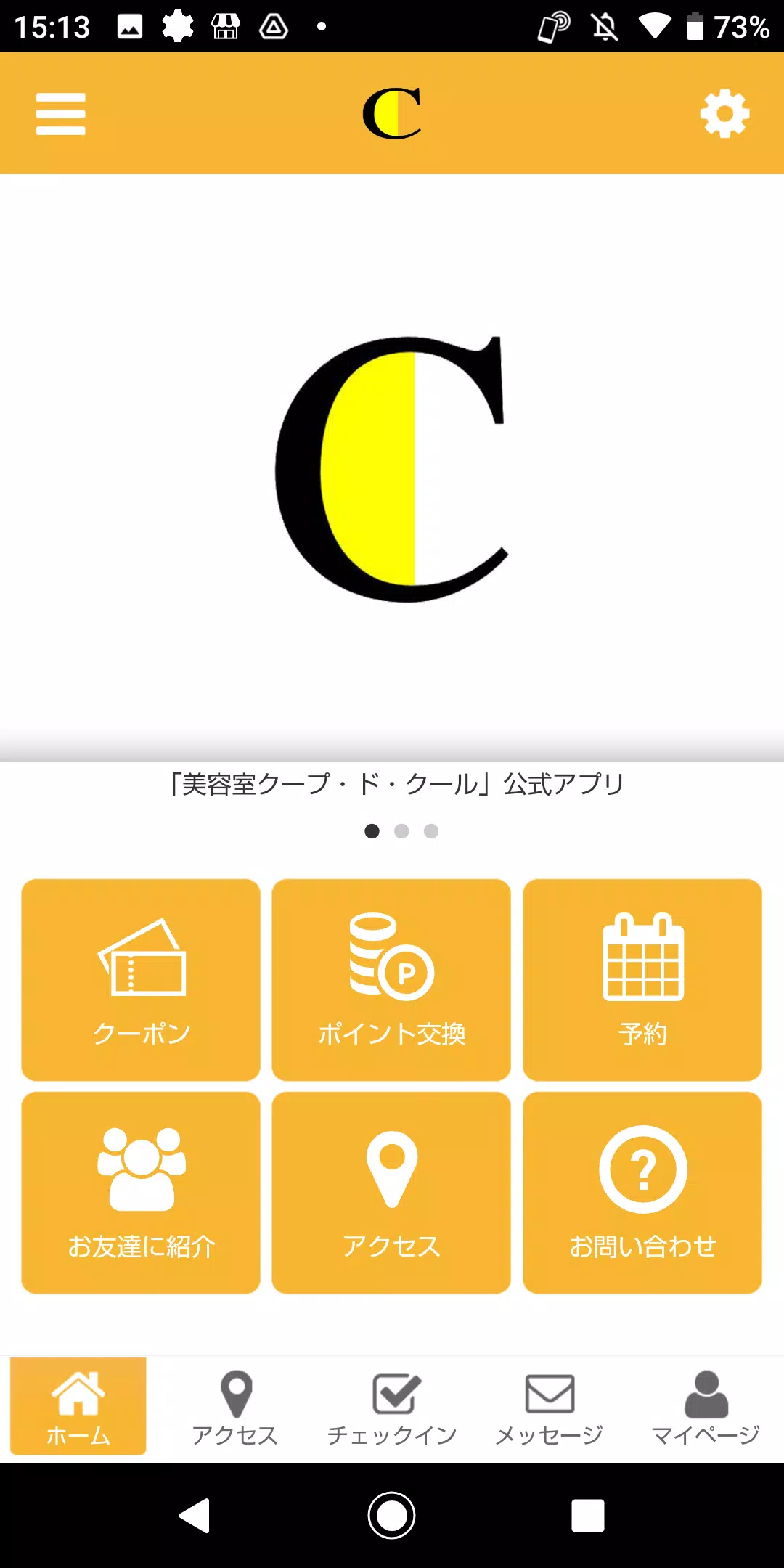
Task: Open お問い合わせ contact inquiry
Action: click(x=642, y=1192)
